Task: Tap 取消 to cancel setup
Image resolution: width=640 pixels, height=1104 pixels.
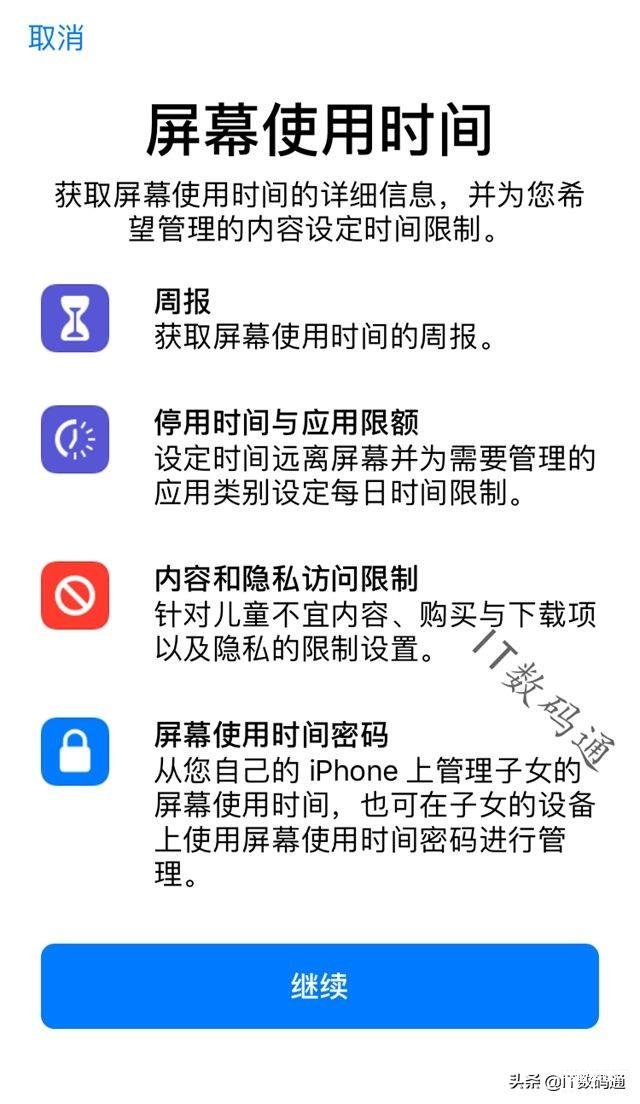Action: tap(56, 37)
